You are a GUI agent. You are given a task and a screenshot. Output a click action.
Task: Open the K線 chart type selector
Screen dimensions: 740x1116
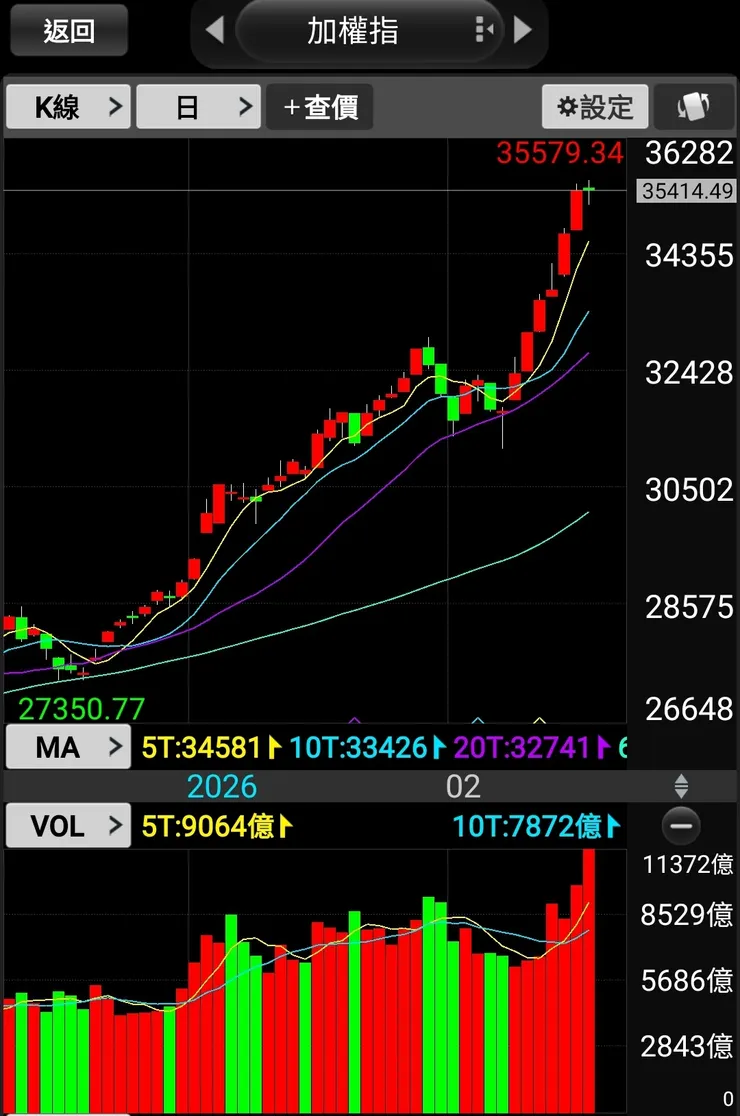(x=68, y=107)
